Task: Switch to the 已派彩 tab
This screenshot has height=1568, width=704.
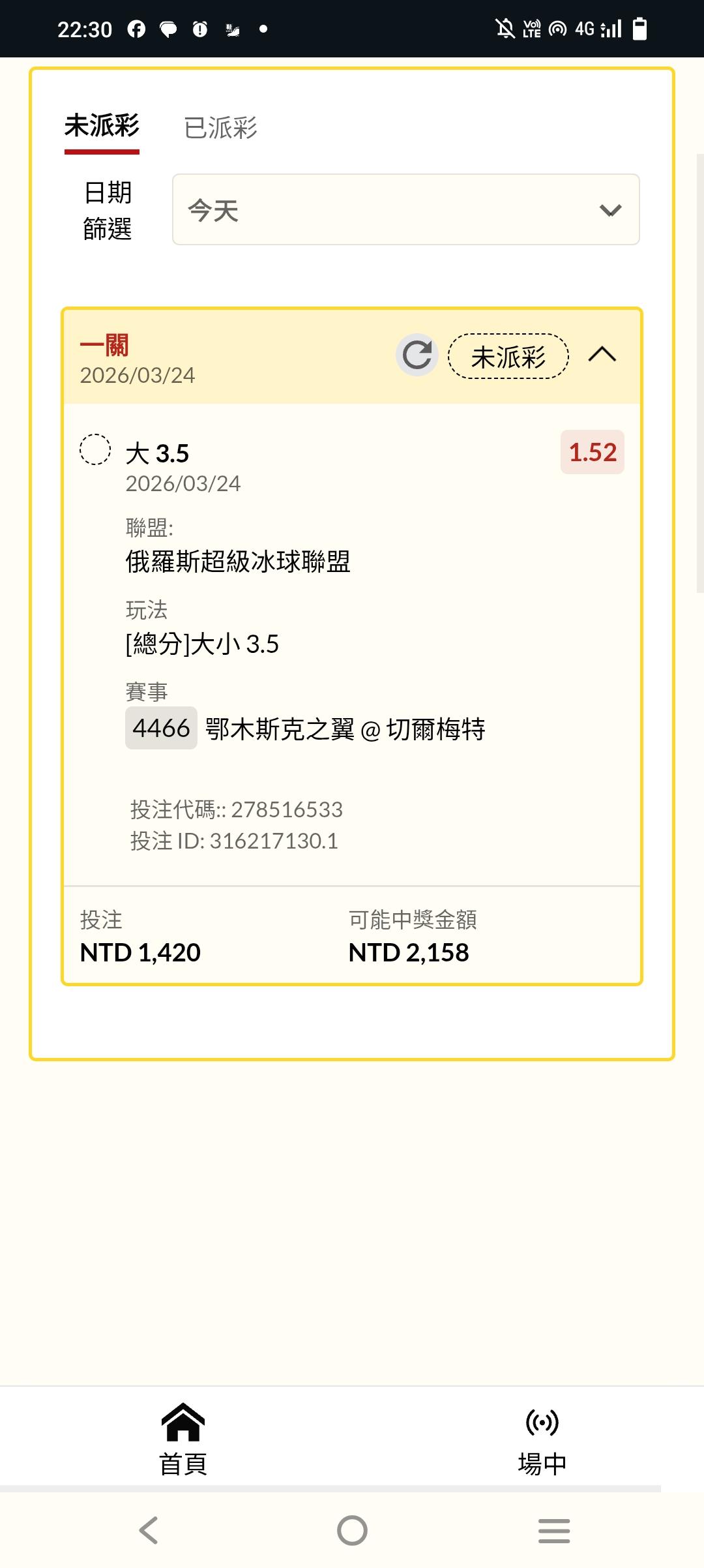Action: point(220,128)
